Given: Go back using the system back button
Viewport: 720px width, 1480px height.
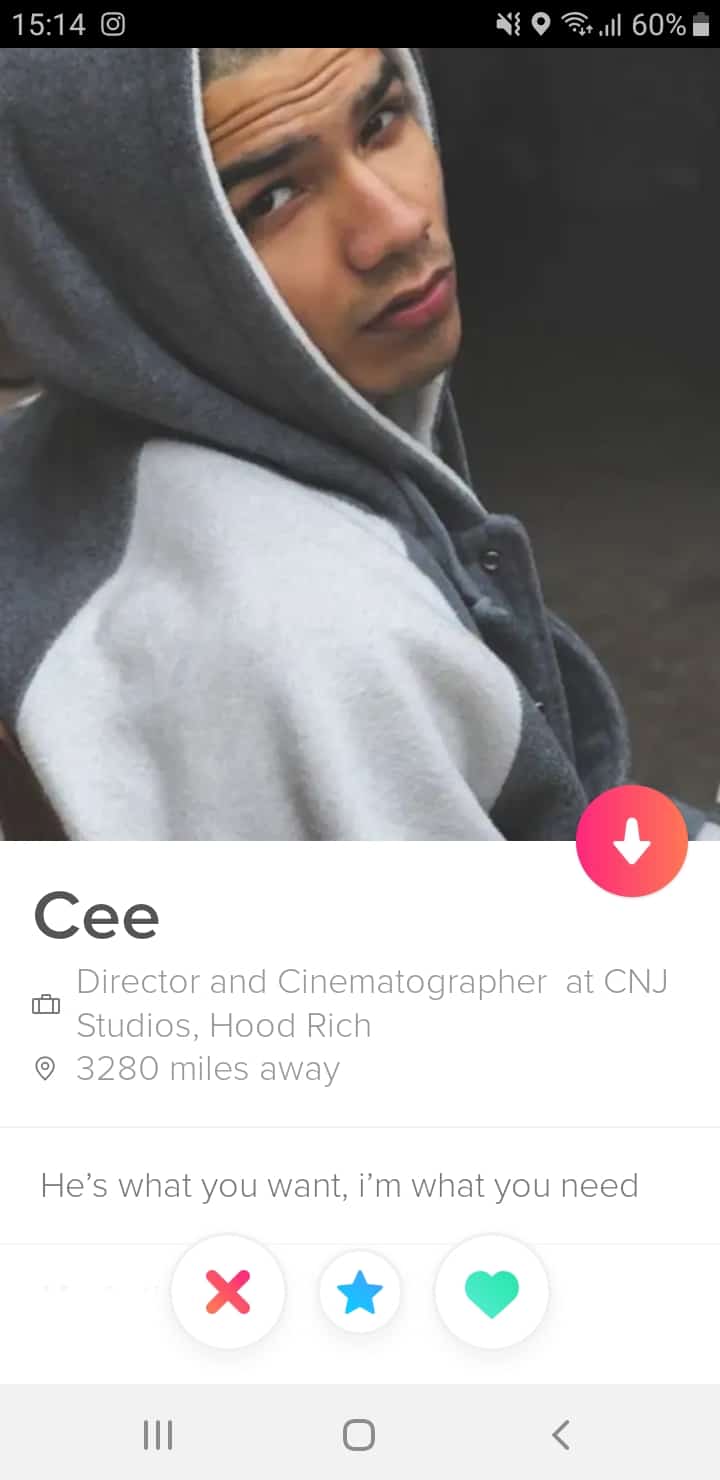Looking at the screenshot, I should click(x=561, y=1434).
